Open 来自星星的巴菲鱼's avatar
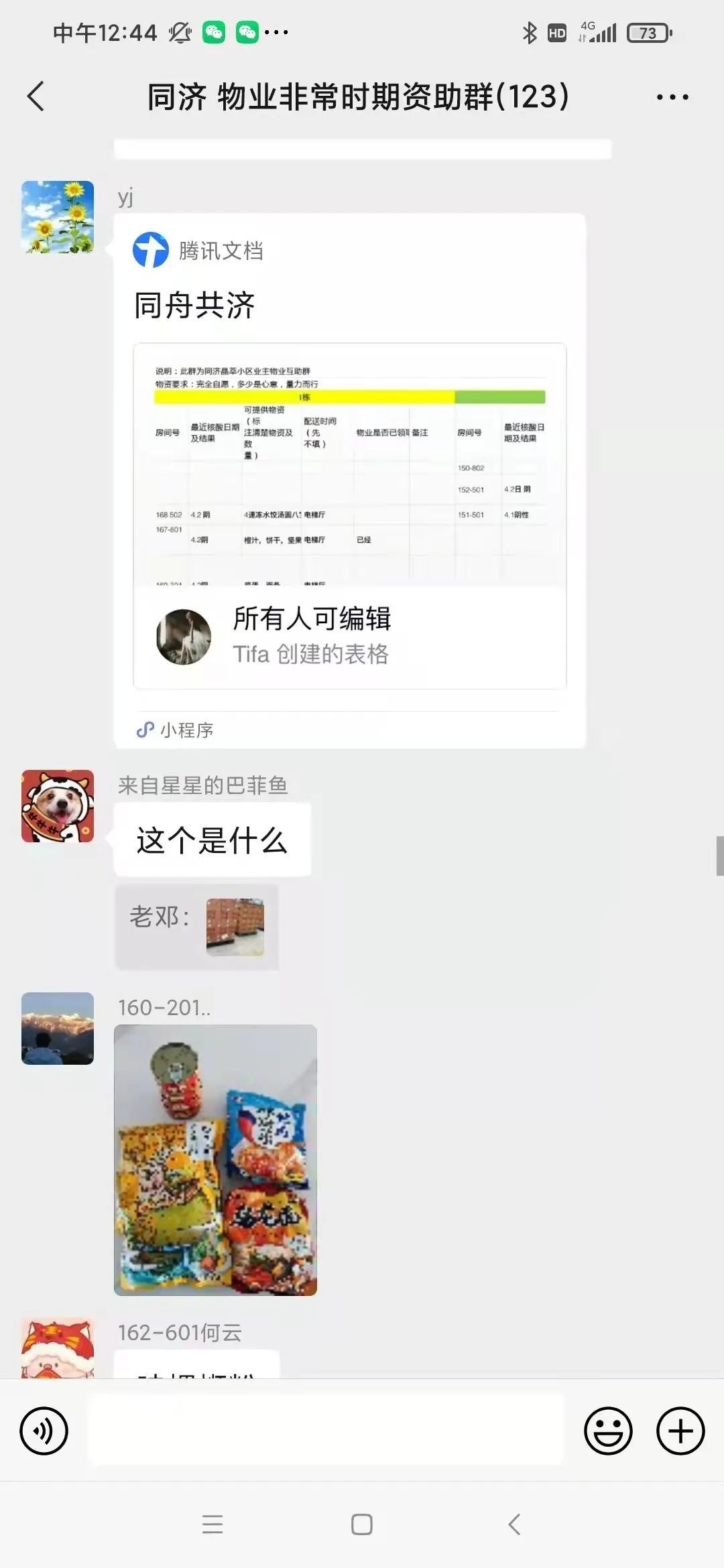724x1568 pixels. [58, 806]
